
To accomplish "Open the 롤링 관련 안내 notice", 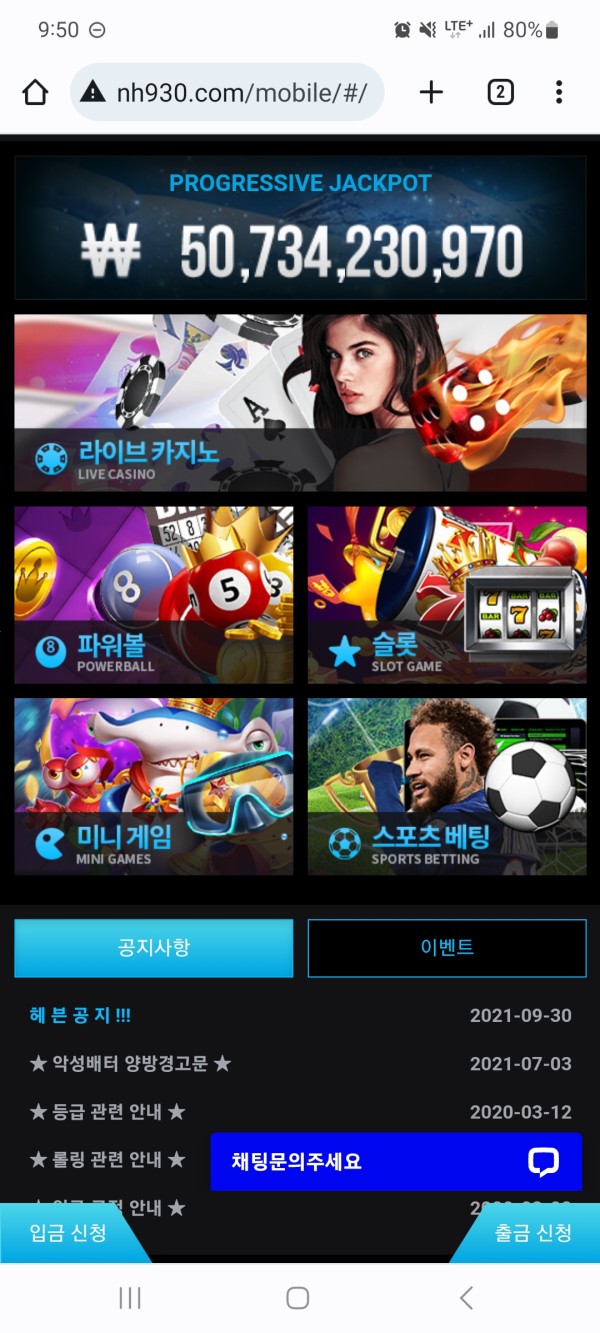I will click(107, 1160).
